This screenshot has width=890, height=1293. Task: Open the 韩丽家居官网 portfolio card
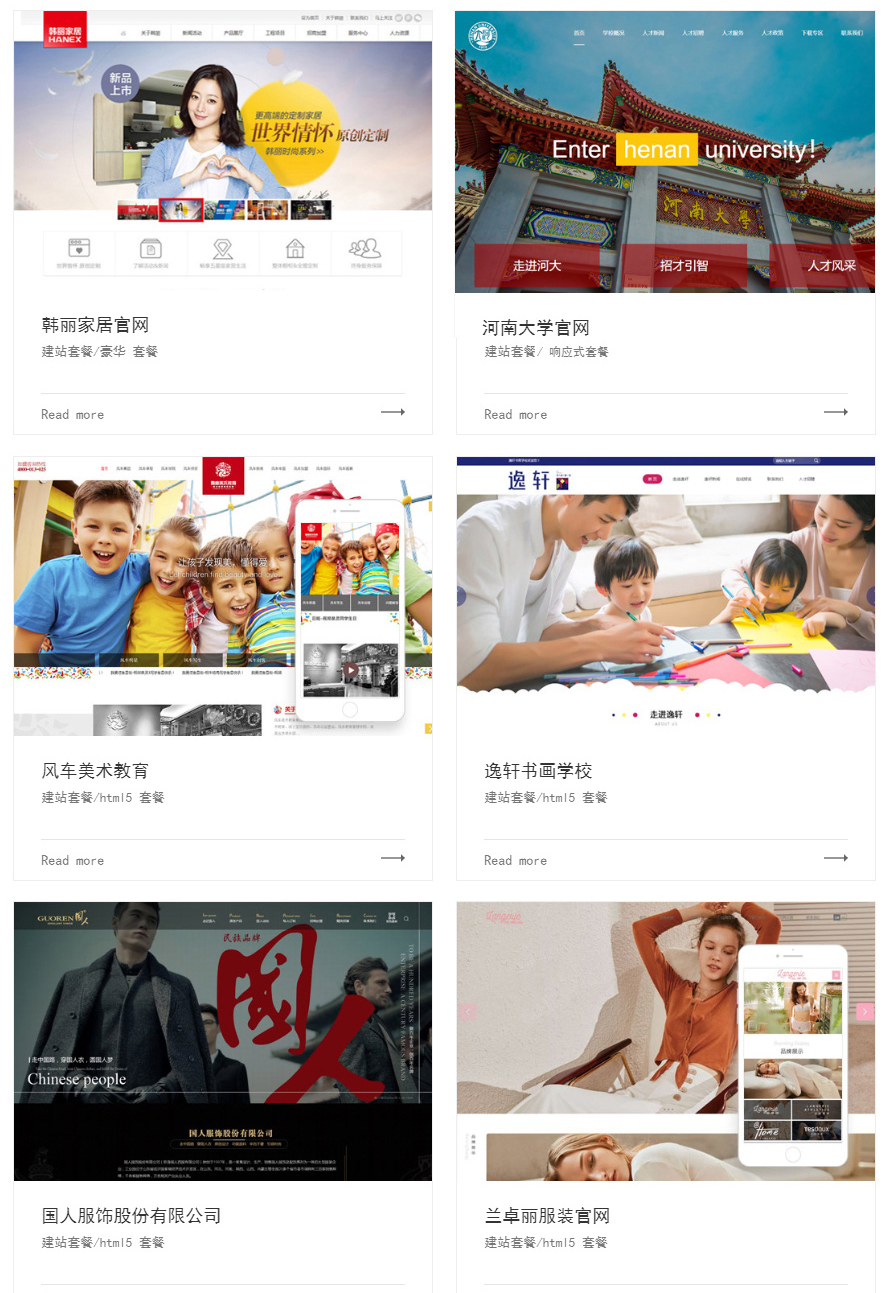(95, 325)
